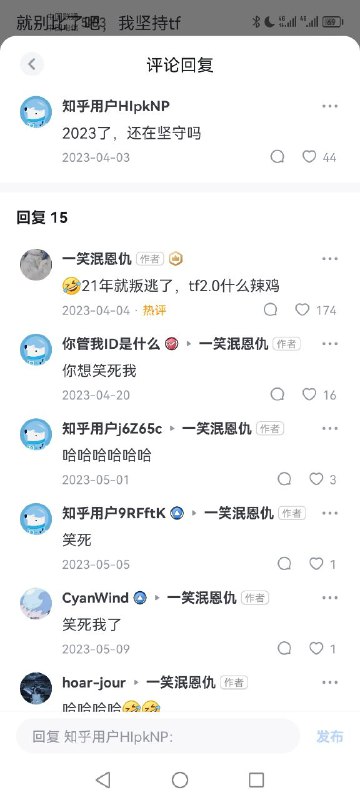Go back from the 评论回复 page
This screenshot has width=360, height=800.
point(32,64)
